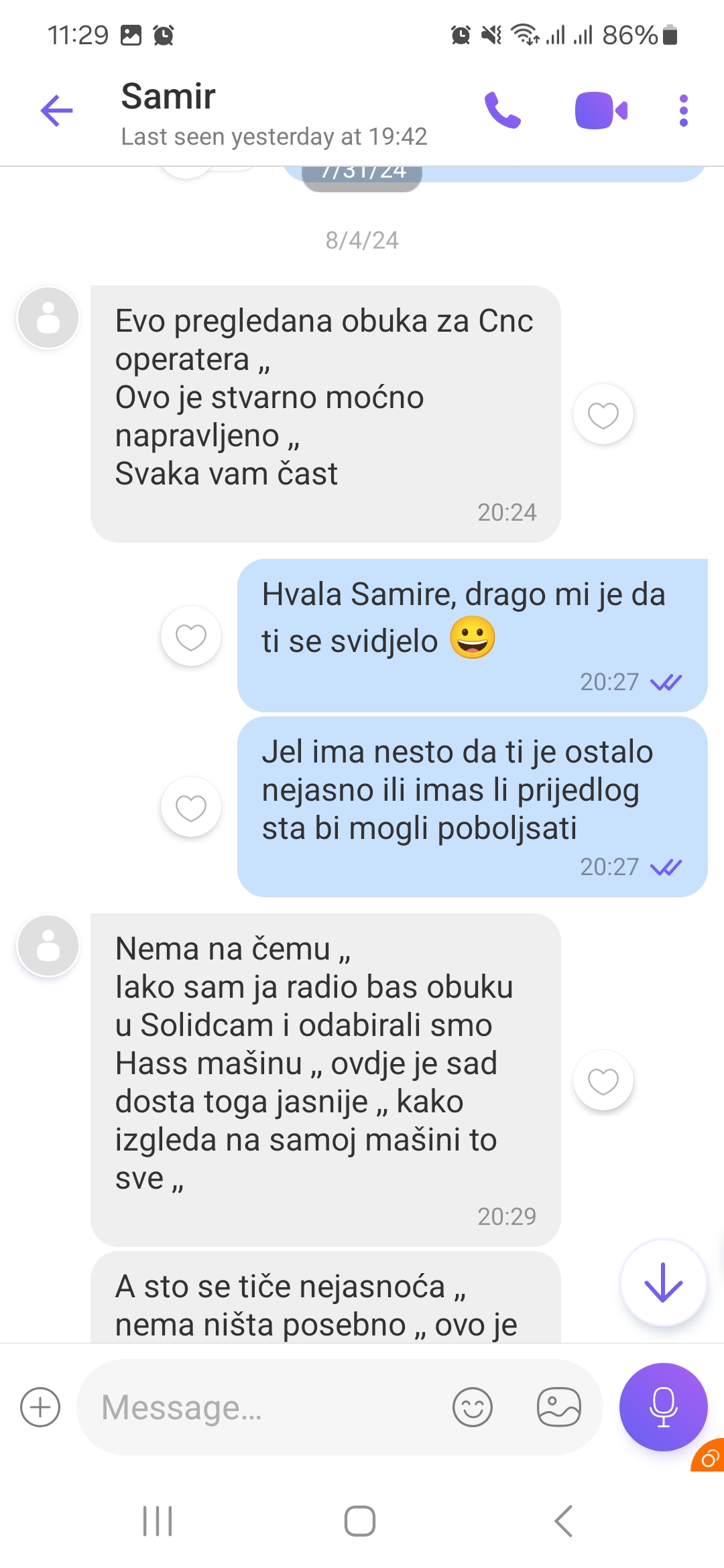This screenshot has width=724, height=1568.
Task: Tap the microphone to record voice message
Action: pos(663,1407)
